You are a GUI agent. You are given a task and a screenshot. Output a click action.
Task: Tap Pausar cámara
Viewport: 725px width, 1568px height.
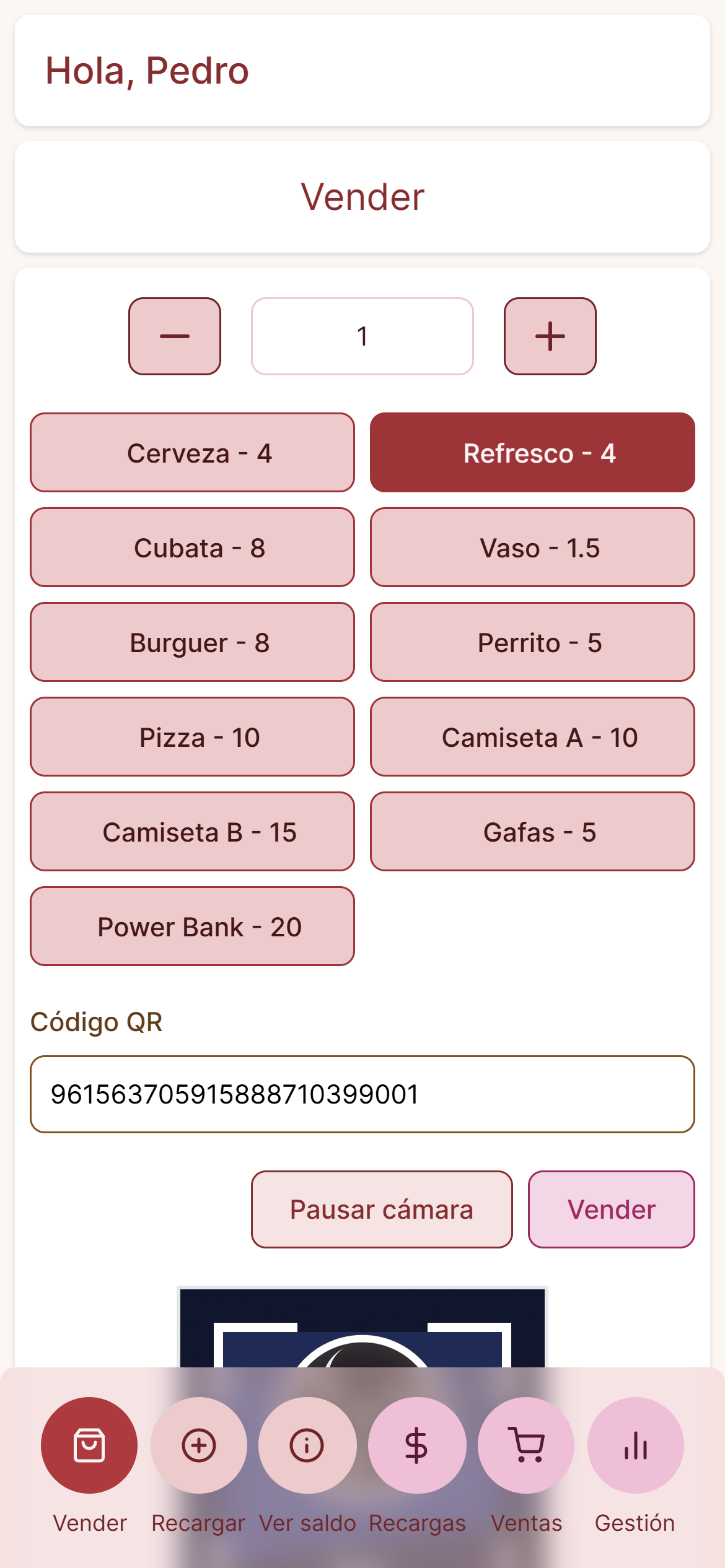pyautogui.click(x=382, y=1209)
